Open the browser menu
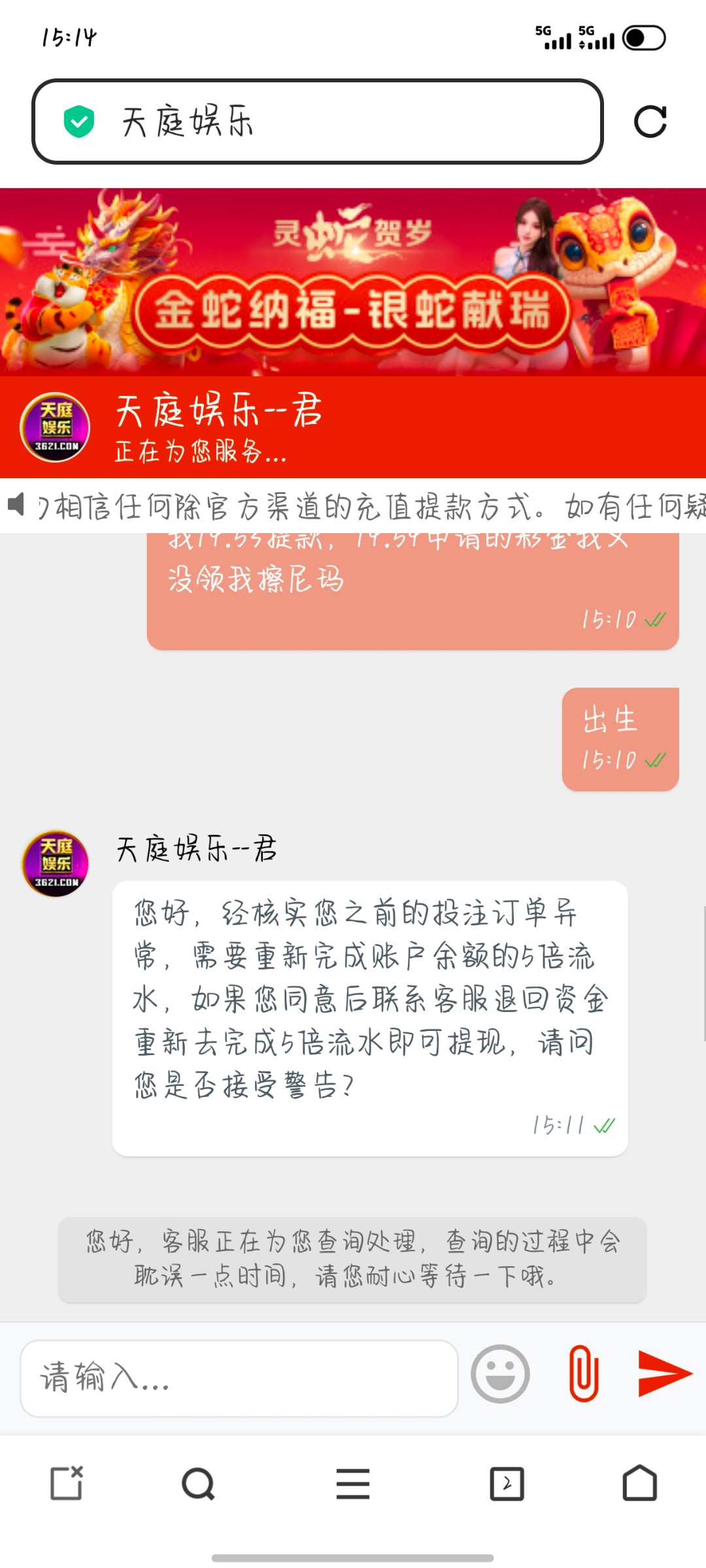The height and width of the screenshot is (1568, 706). click(353, 1483)
